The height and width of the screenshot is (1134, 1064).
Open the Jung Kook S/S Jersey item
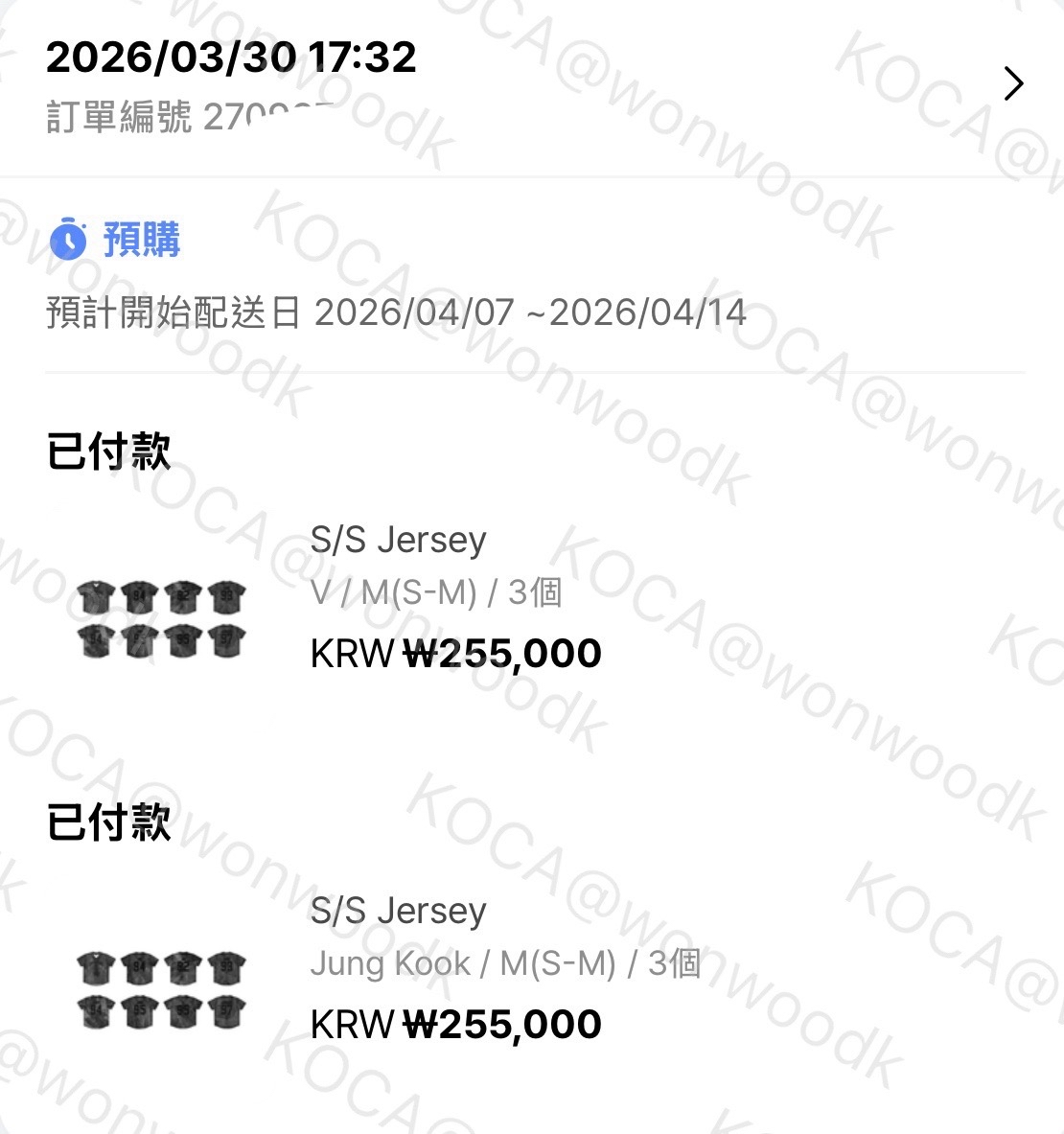coord(398,911)
